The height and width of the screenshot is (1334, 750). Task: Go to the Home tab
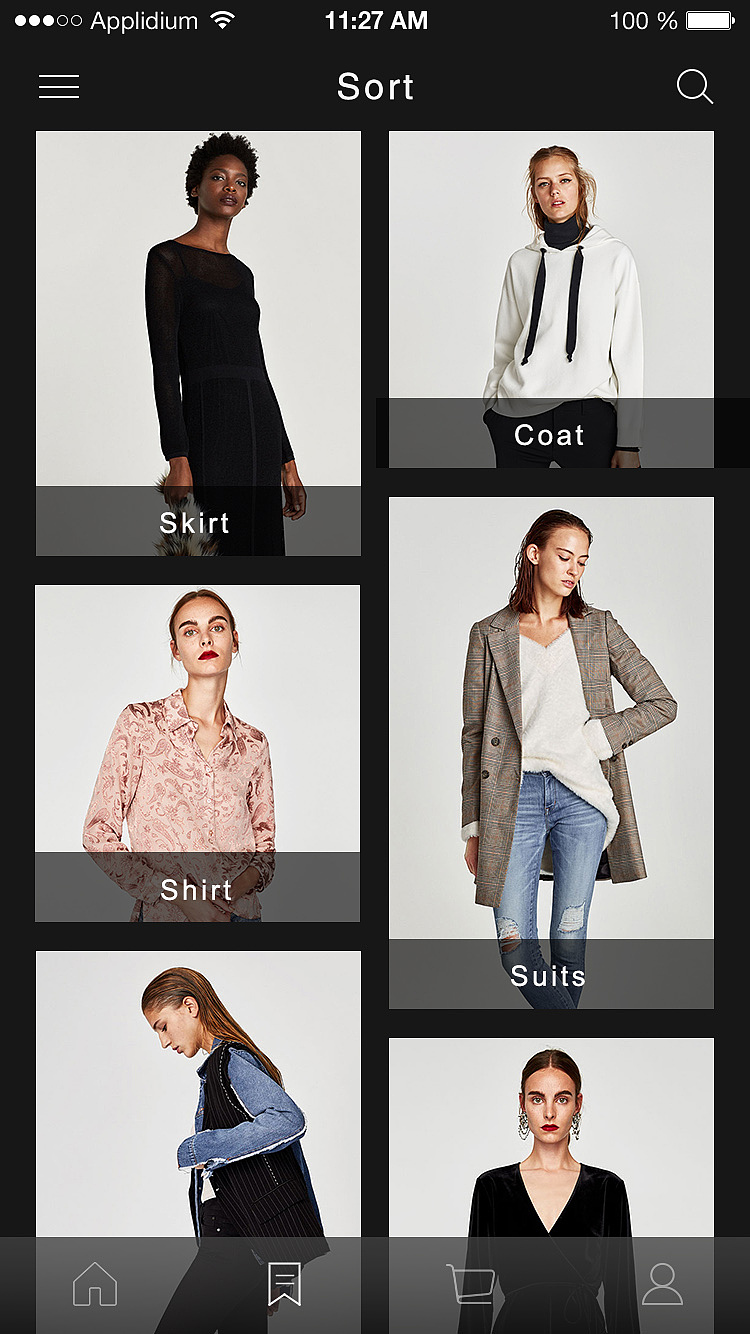tap(95, 1284)
